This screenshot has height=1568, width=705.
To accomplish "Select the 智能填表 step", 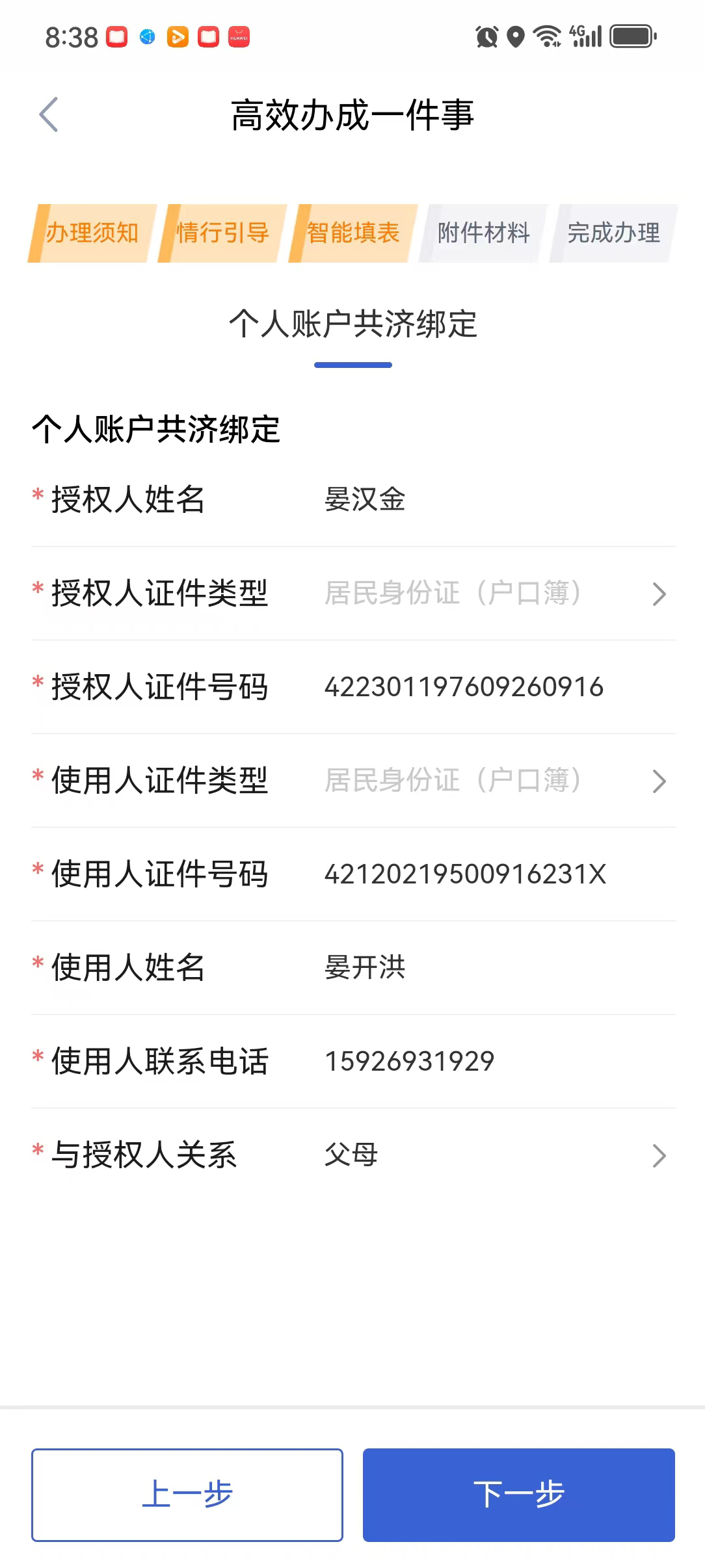I will coord(353,233).
